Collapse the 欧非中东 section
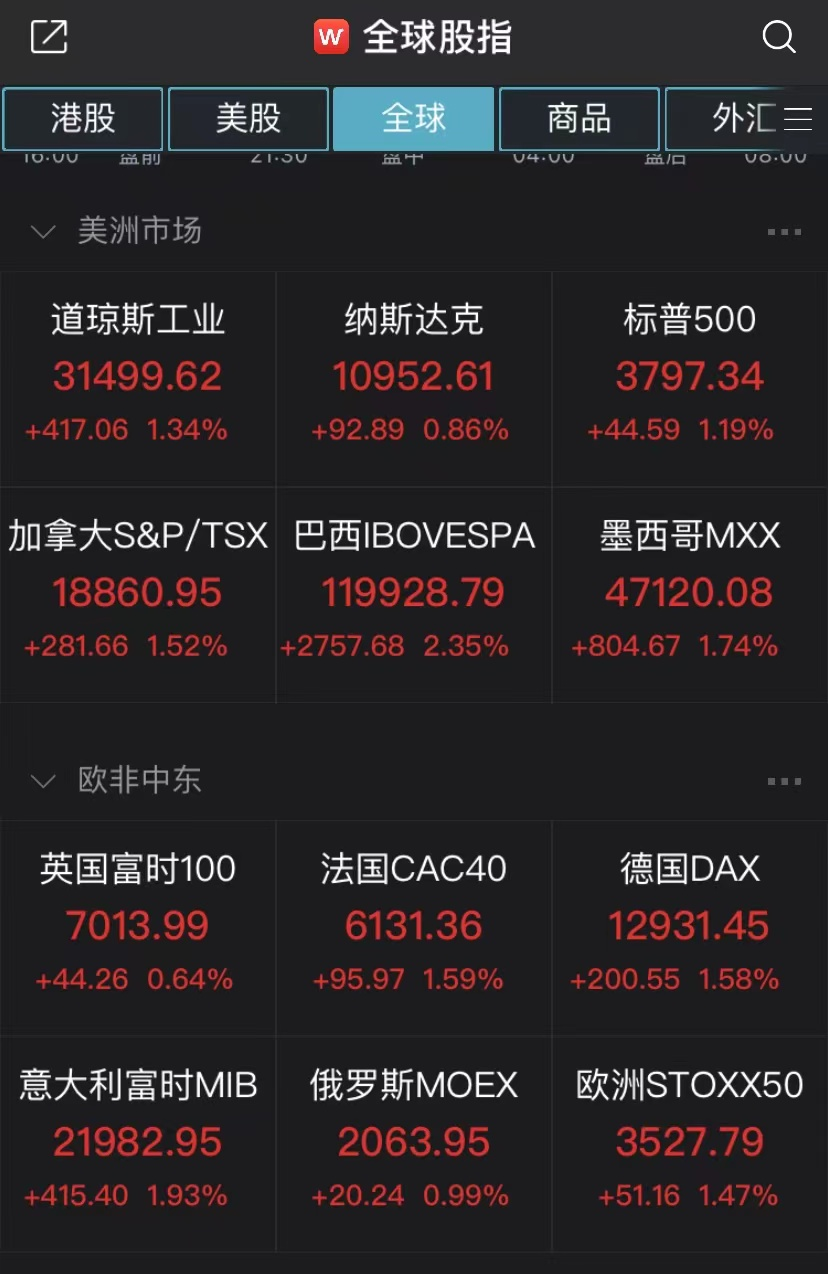The width and height of the screenshot is (828, 1274). point(43,781)
